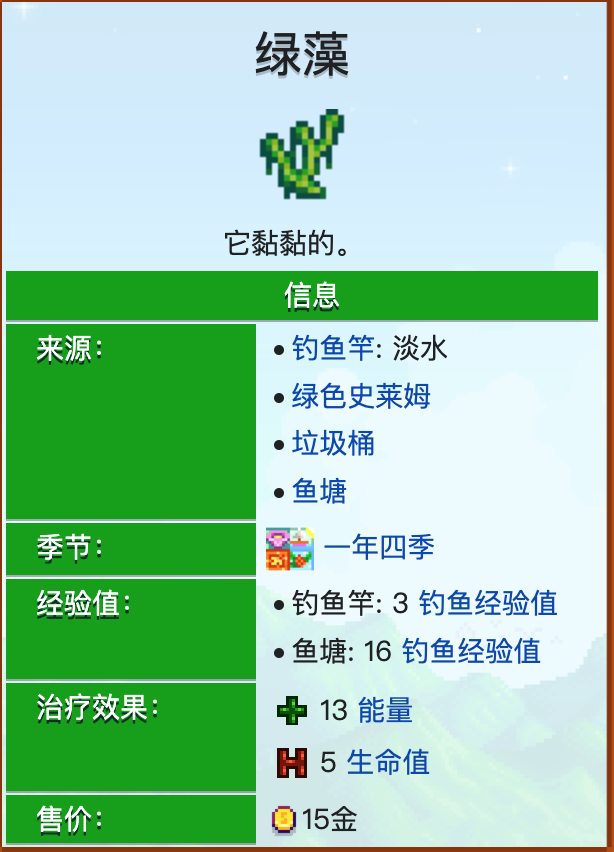614x852 pixels.
Task: Open the 能量 link
Action: point(385,711)
